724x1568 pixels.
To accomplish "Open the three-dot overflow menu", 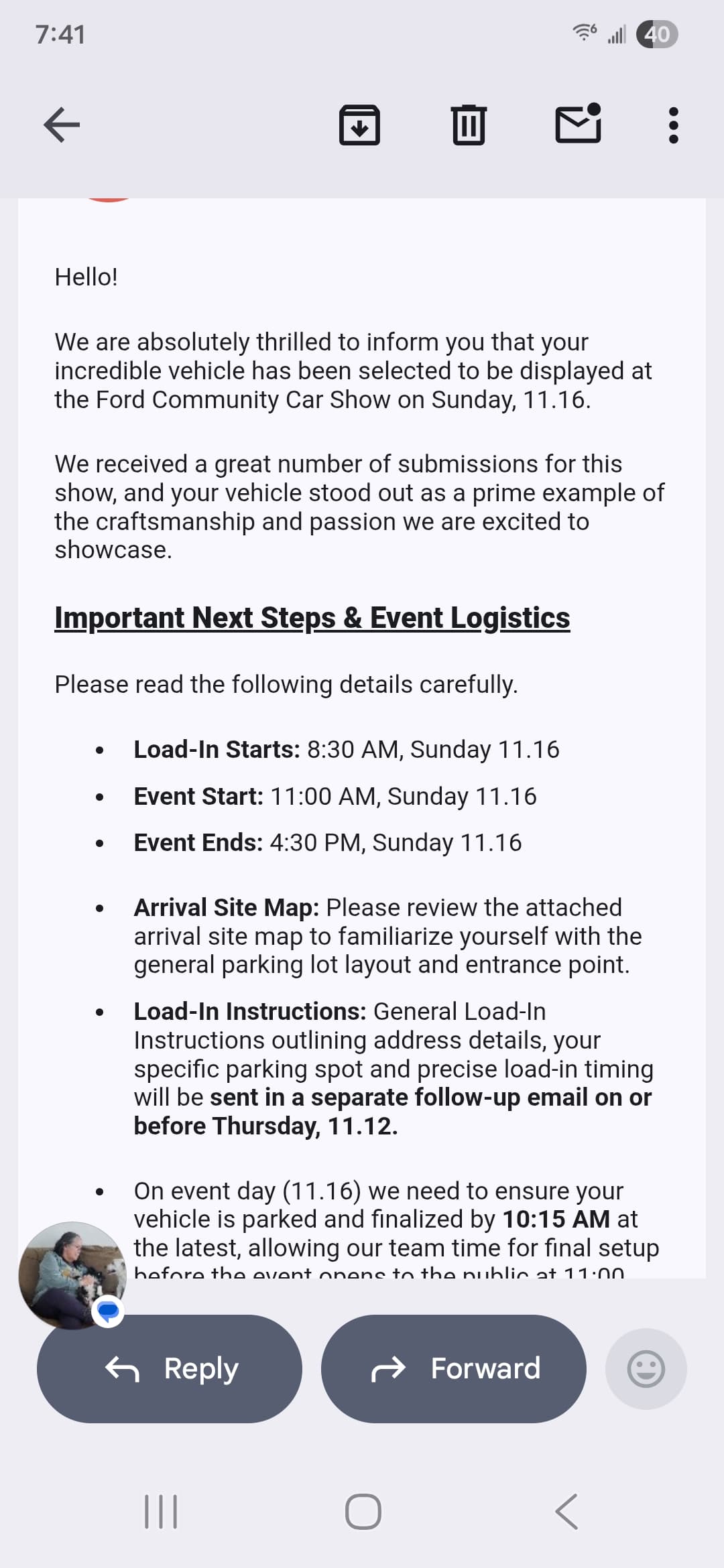I will (x=673, y=125).
